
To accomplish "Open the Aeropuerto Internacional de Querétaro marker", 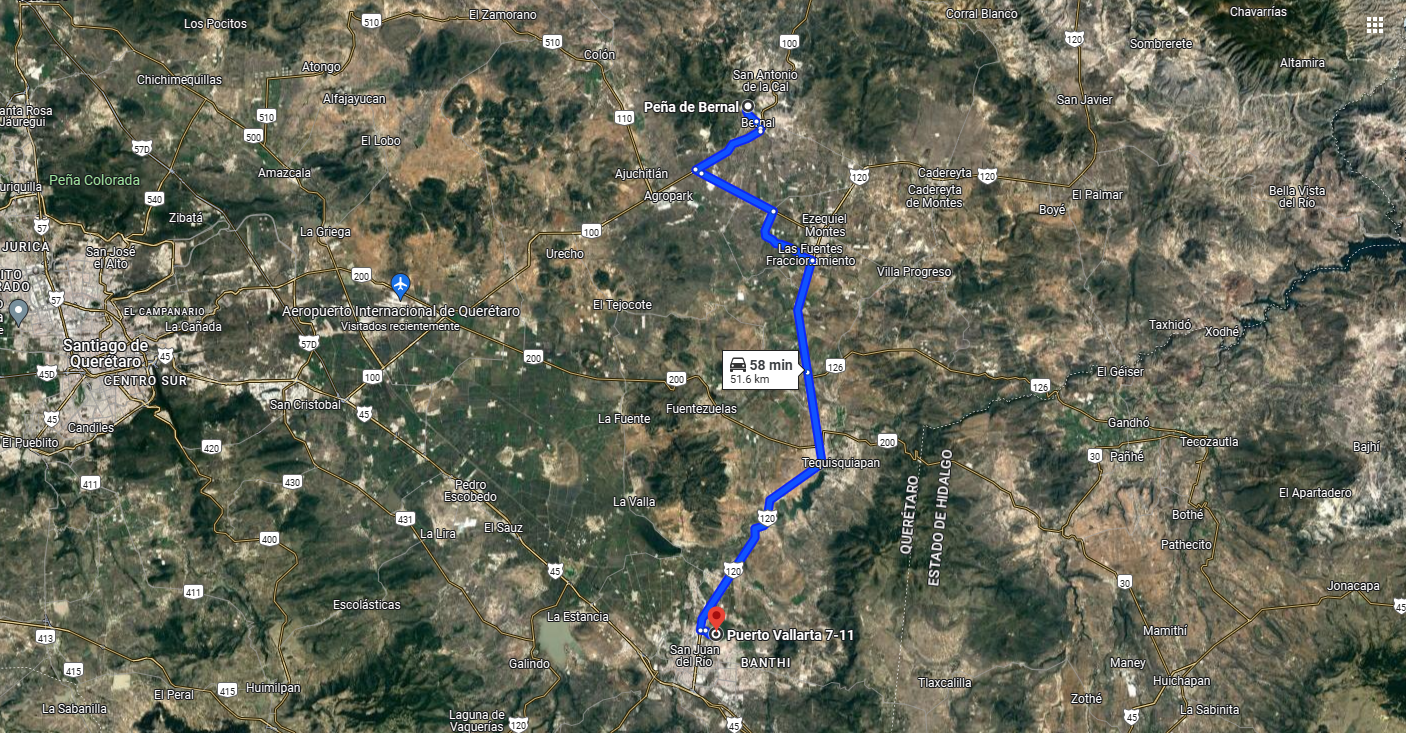I will (401, 286).
